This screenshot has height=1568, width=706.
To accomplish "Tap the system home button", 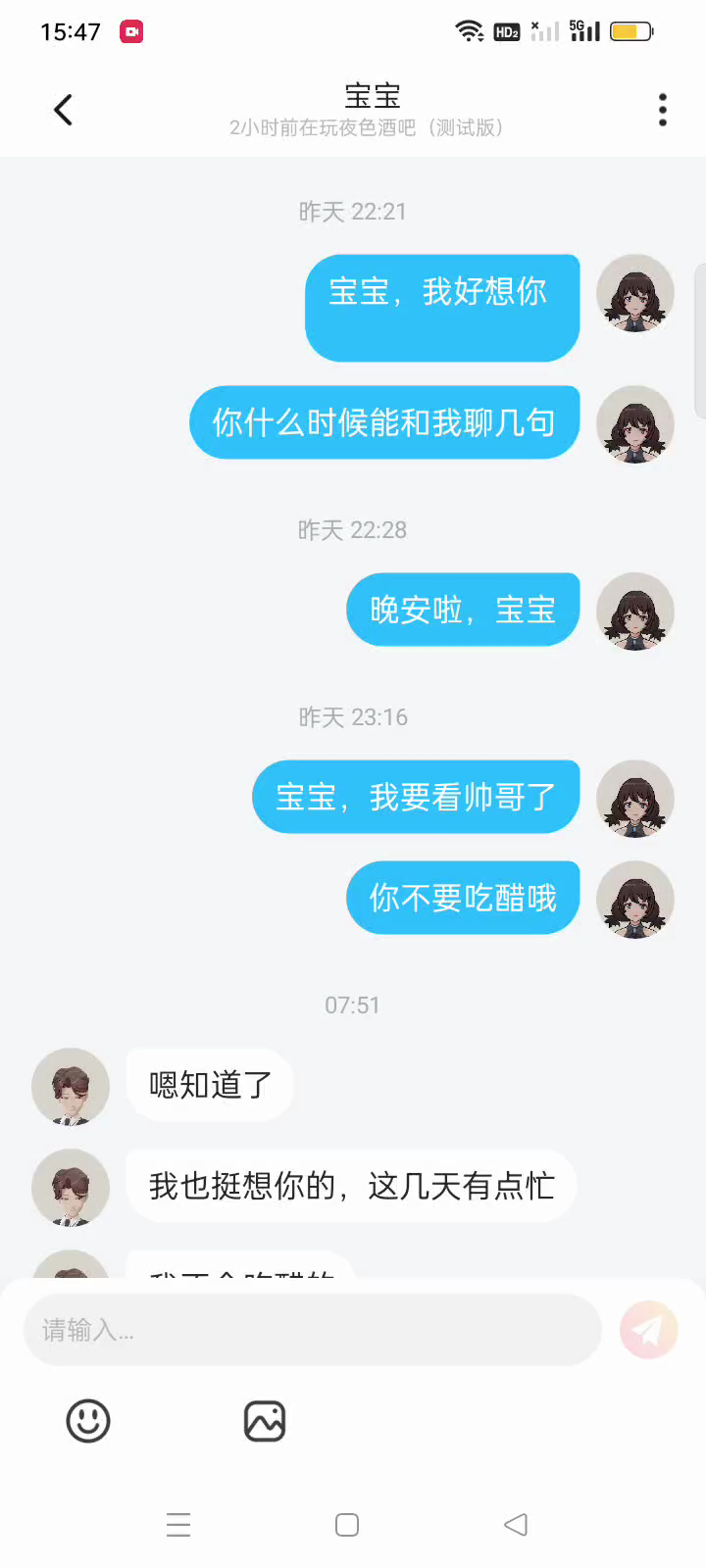I will (347, 1525).
